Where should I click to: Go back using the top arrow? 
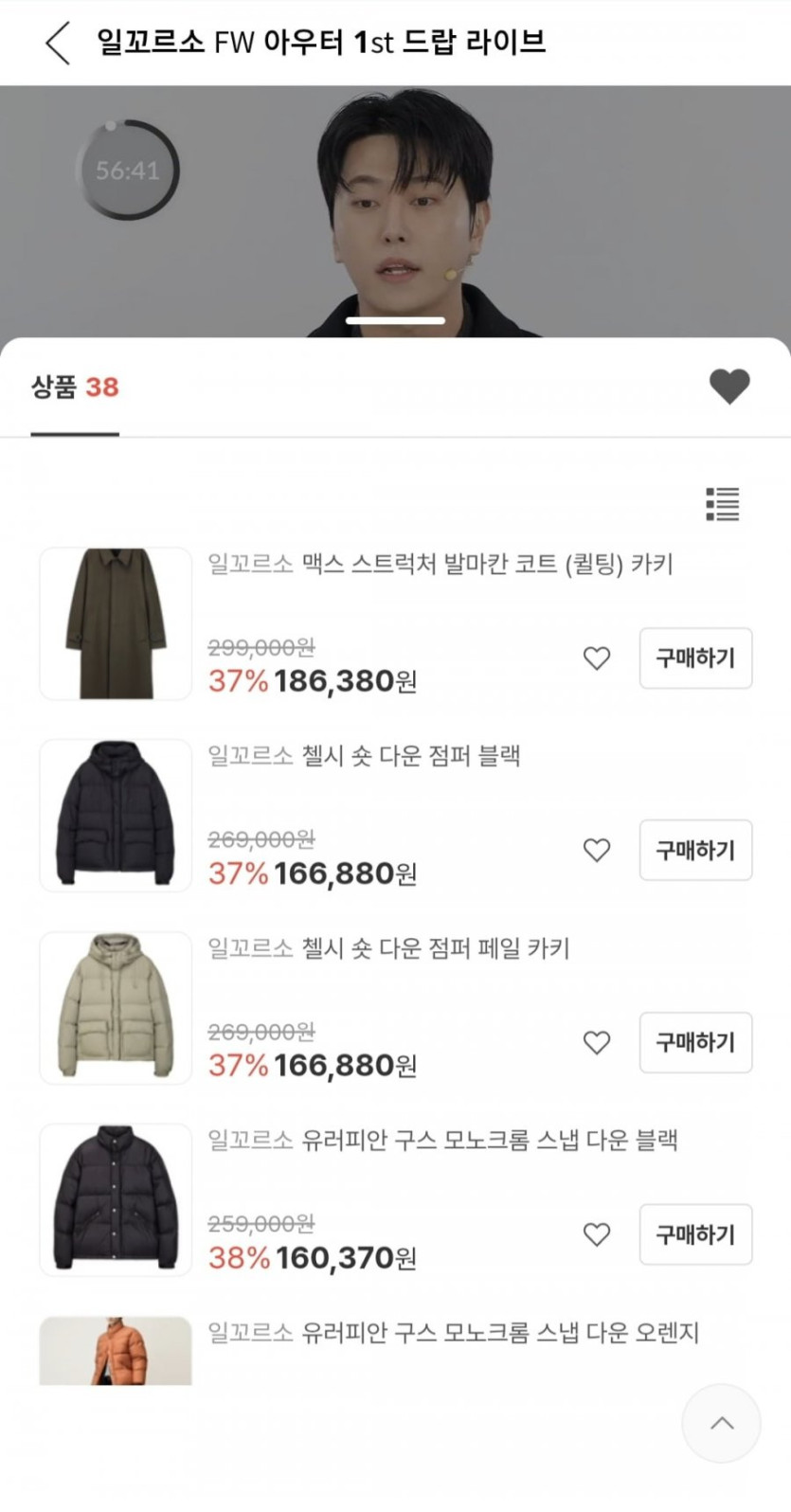58,43
